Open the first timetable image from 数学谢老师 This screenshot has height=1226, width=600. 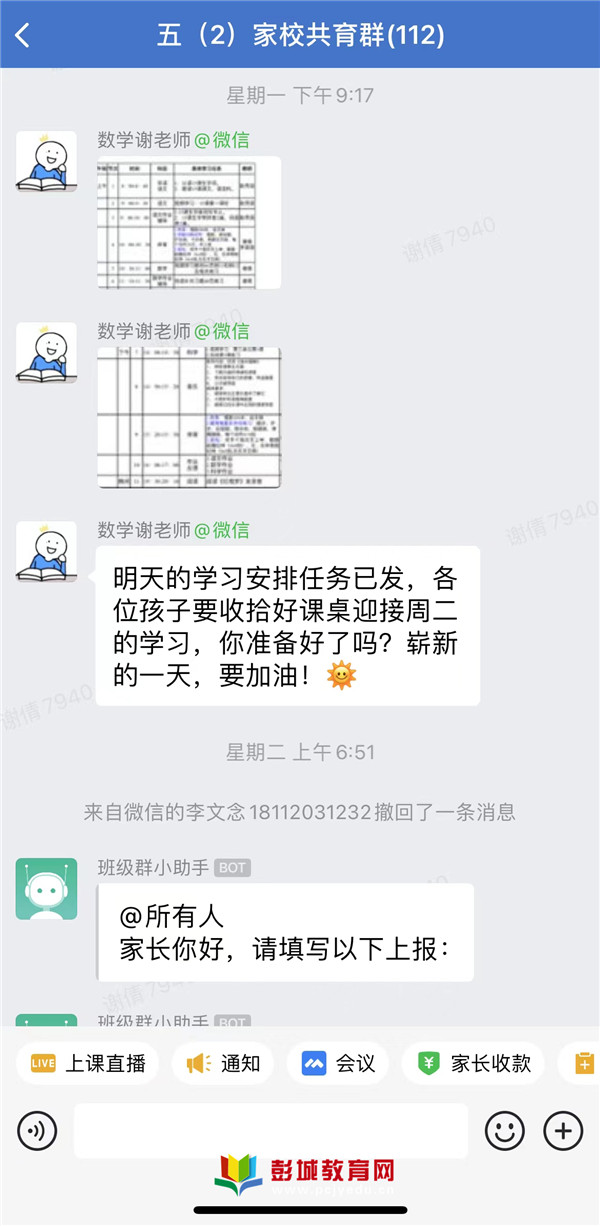pos(189,223)
